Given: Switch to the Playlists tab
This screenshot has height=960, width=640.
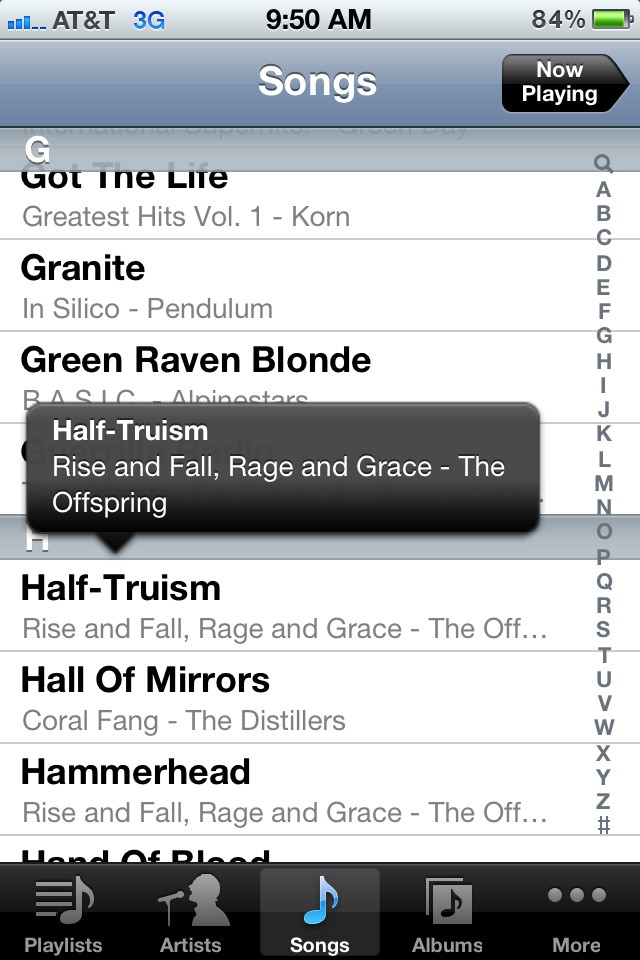Looking at the screenshot, I should pyautogui.click(x=63, y=913).
